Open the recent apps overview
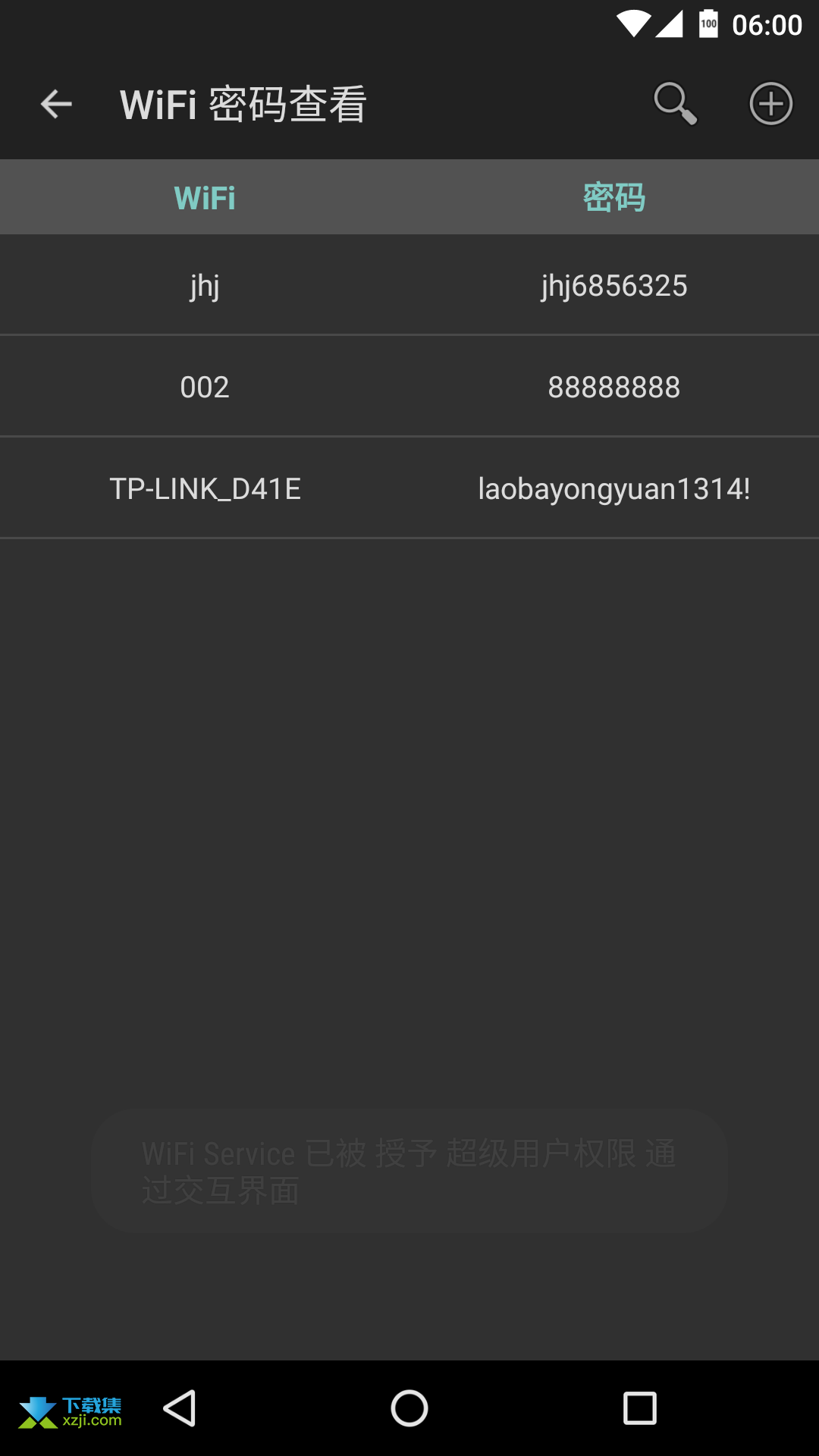Screen dimensions: 819x1456 (640, 1409)
